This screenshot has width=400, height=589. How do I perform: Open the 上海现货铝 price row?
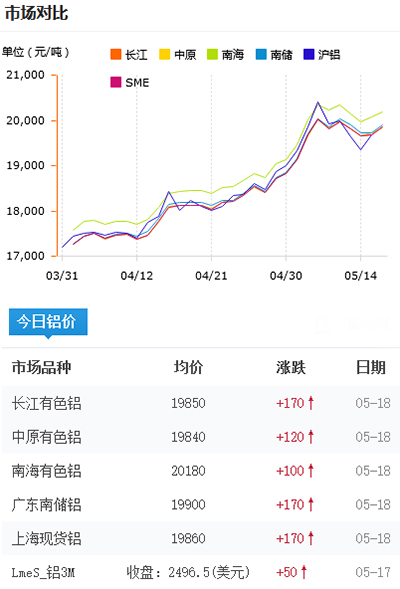pos(201,538)
